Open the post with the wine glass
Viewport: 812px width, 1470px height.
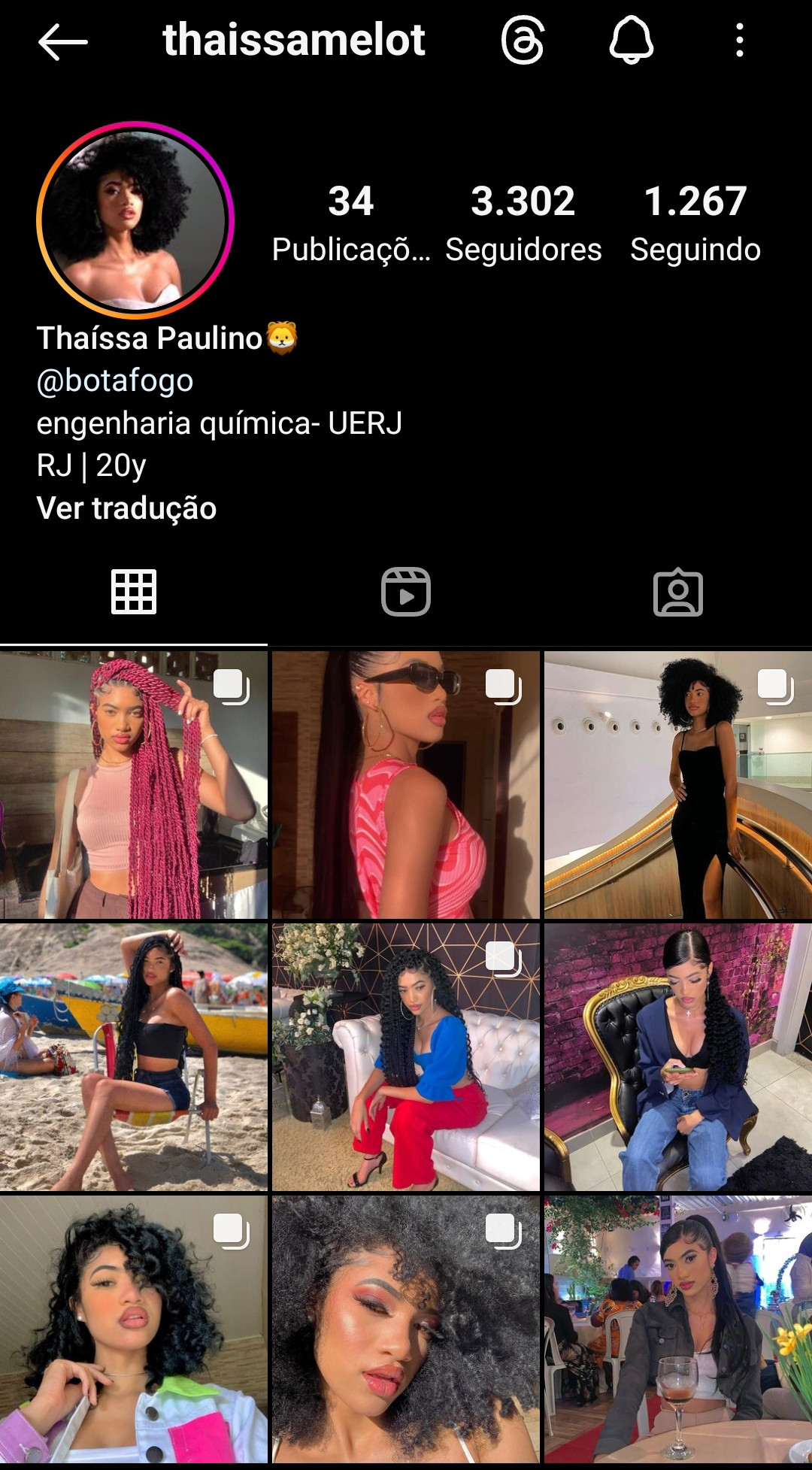click(x=677, y=1329)
